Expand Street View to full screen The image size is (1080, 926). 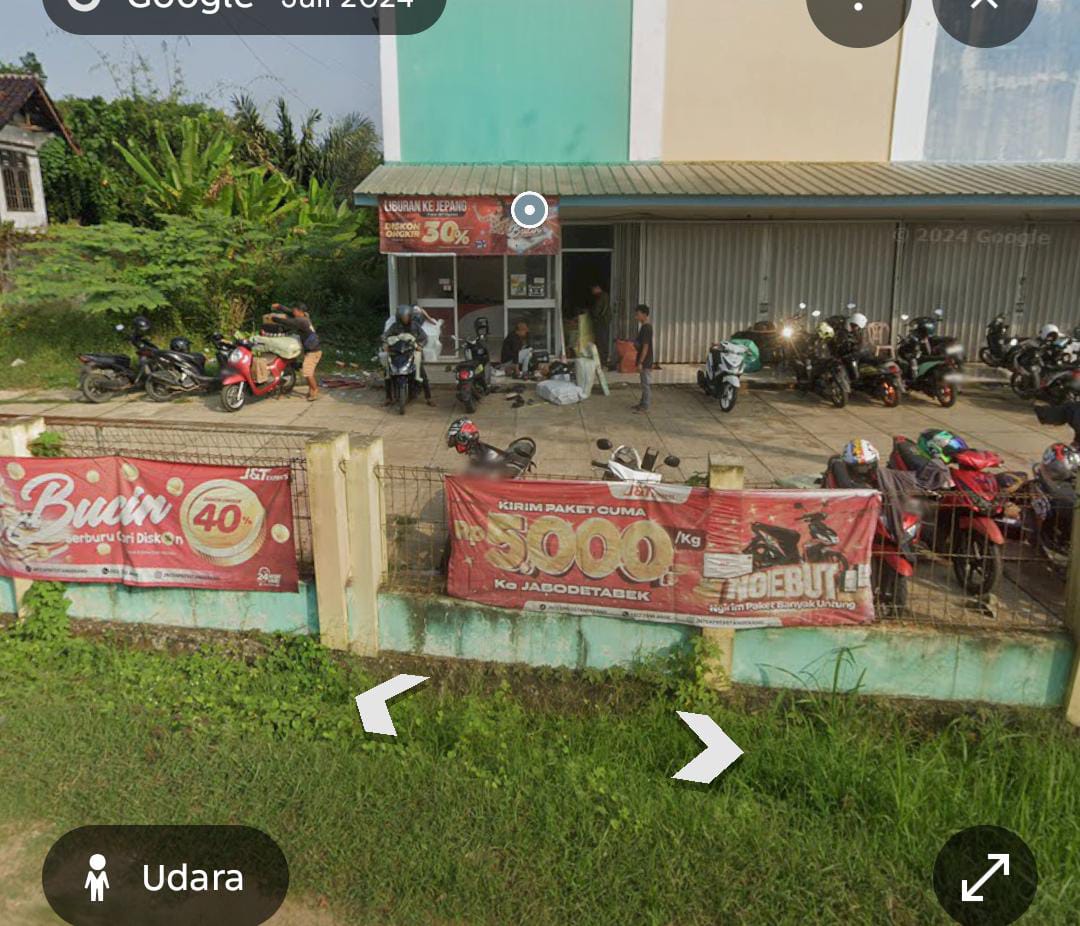(x=985, y=877)
